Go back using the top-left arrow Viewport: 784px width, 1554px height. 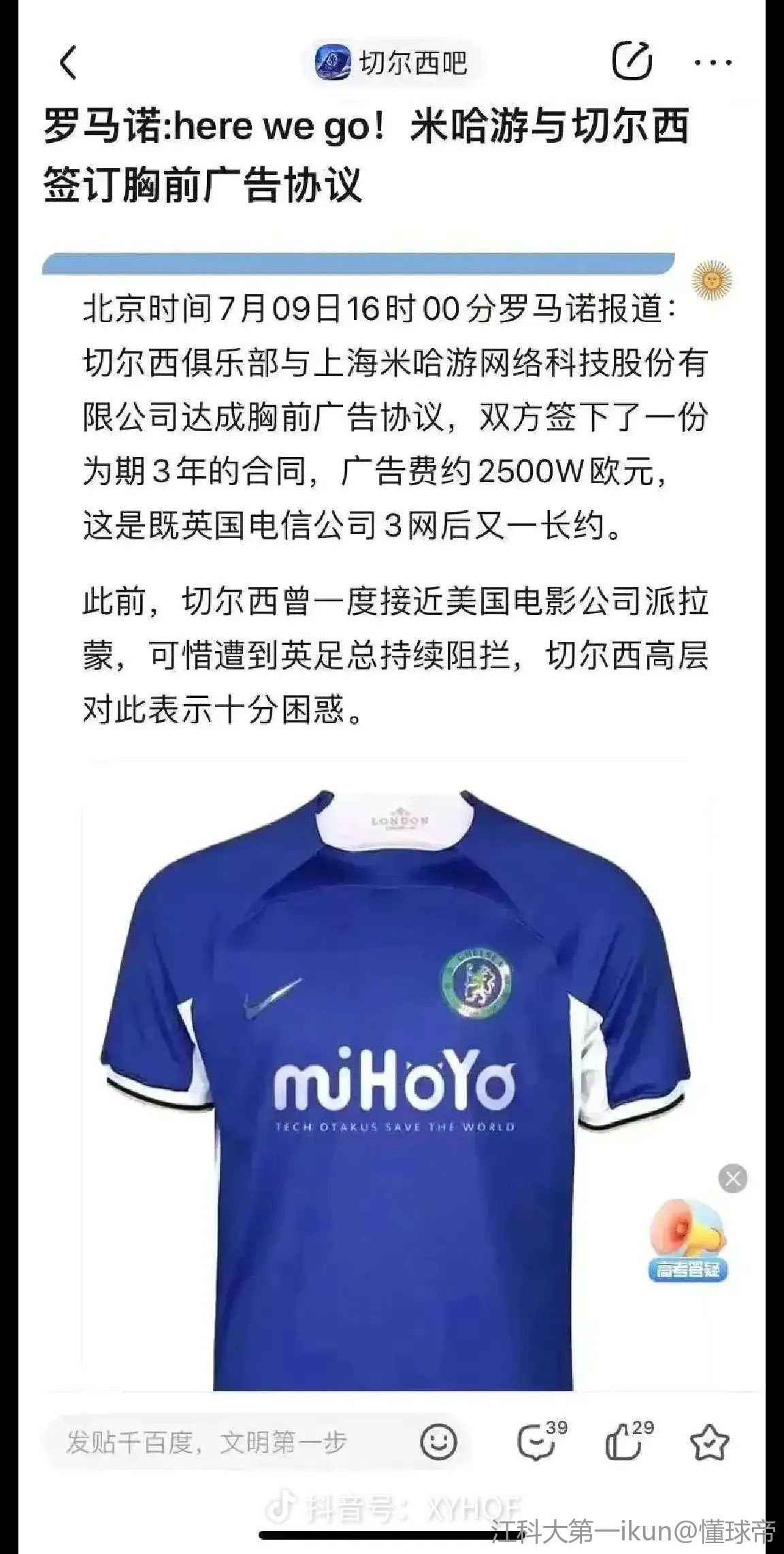coord(68,63)
